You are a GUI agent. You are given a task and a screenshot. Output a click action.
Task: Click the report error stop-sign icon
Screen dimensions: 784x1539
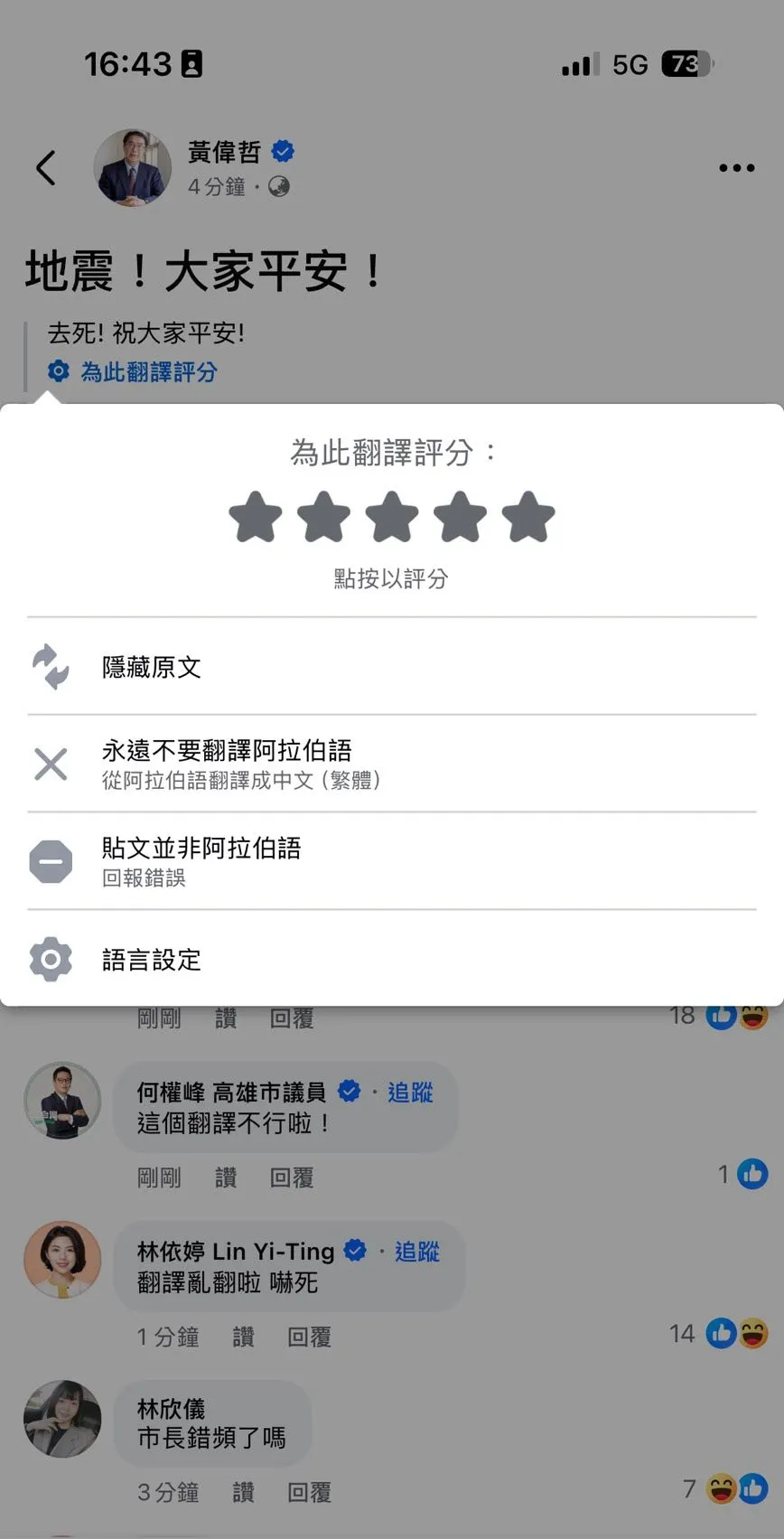click(51, 860)
